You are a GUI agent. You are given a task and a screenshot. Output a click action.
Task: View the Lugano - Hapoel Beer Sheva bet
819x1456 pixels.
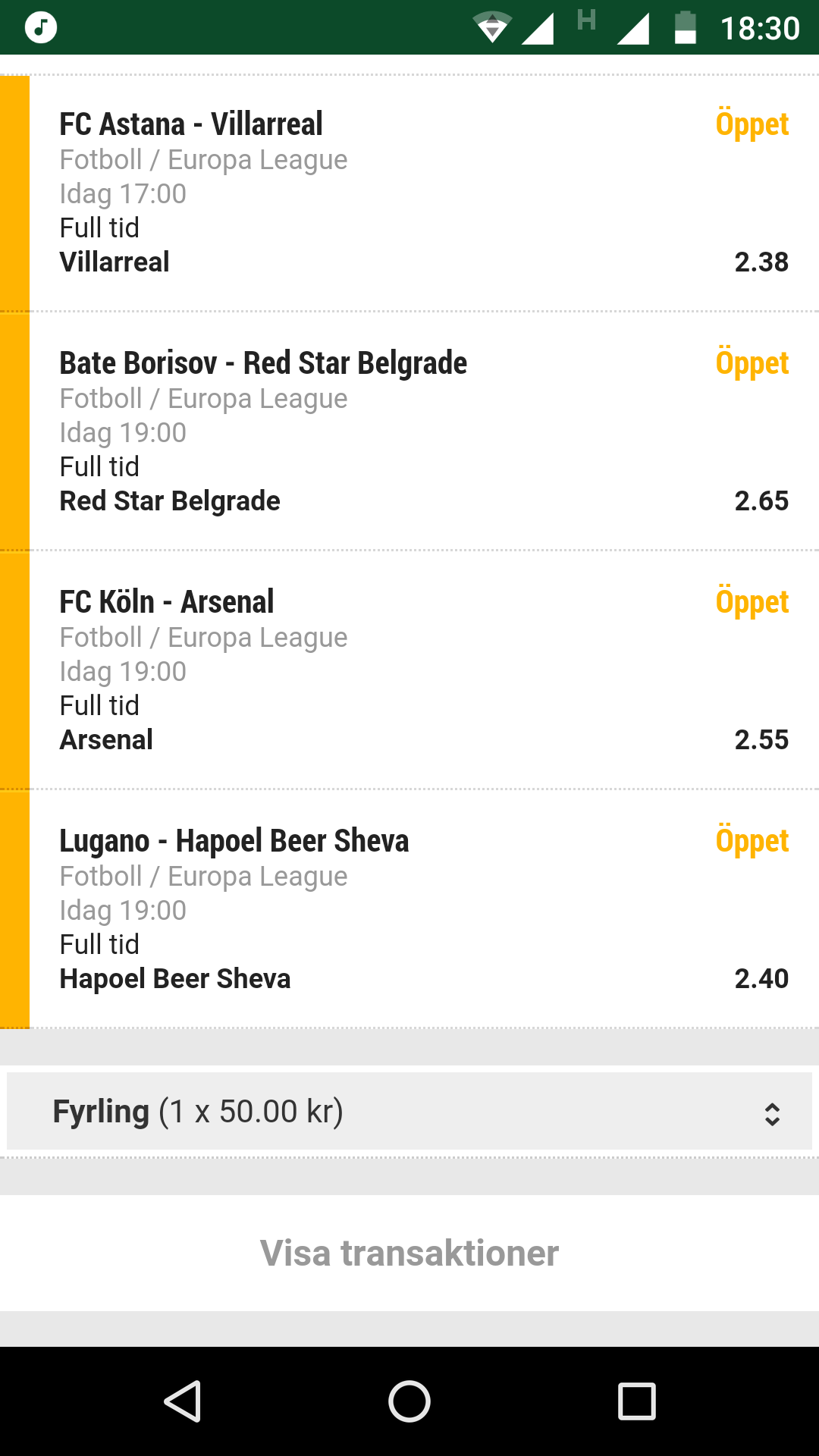pos(409,909)
